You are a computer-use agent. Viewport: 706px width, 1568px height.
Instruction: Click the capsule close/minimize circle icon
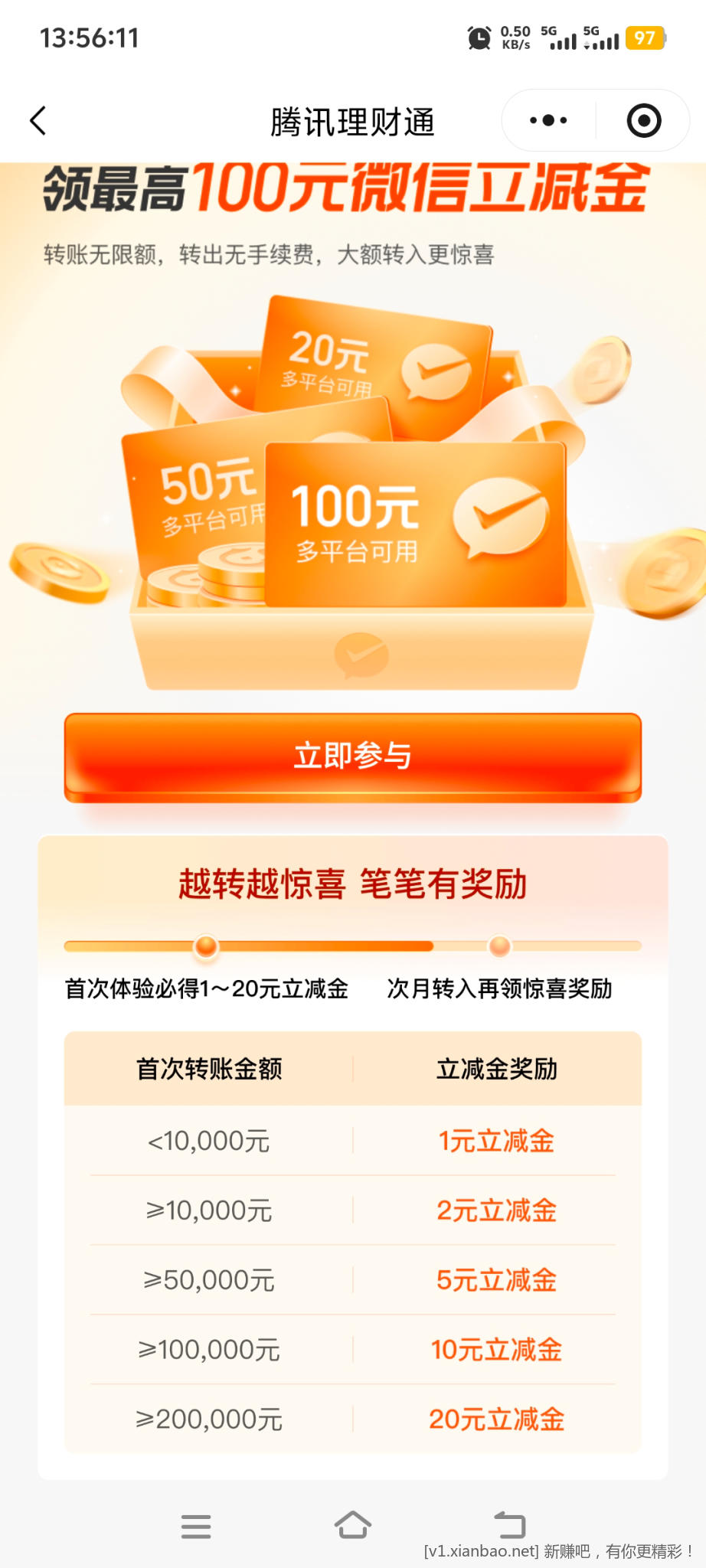(643, 120)
